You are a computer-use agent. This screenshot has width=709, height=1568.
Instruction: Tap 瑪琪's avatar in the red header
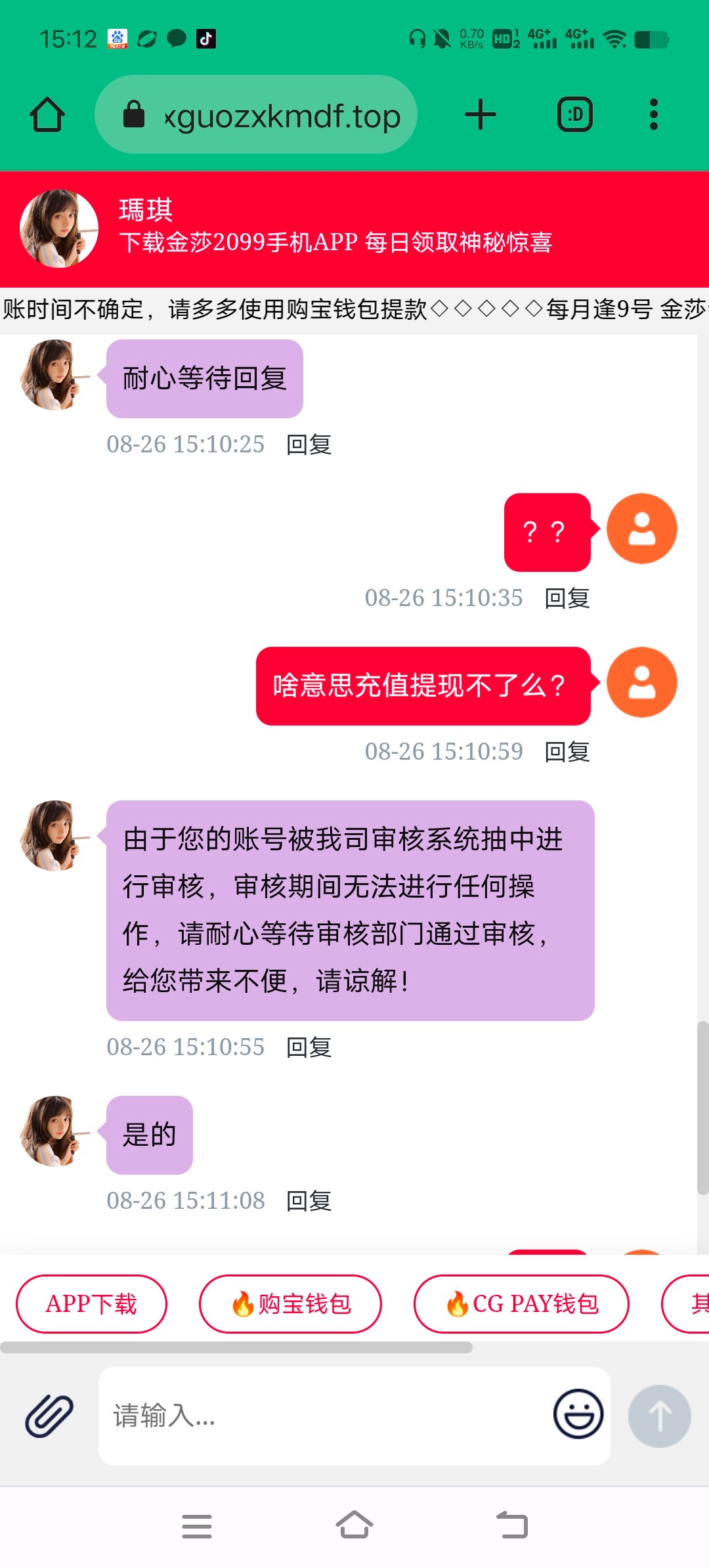[58, 231]
